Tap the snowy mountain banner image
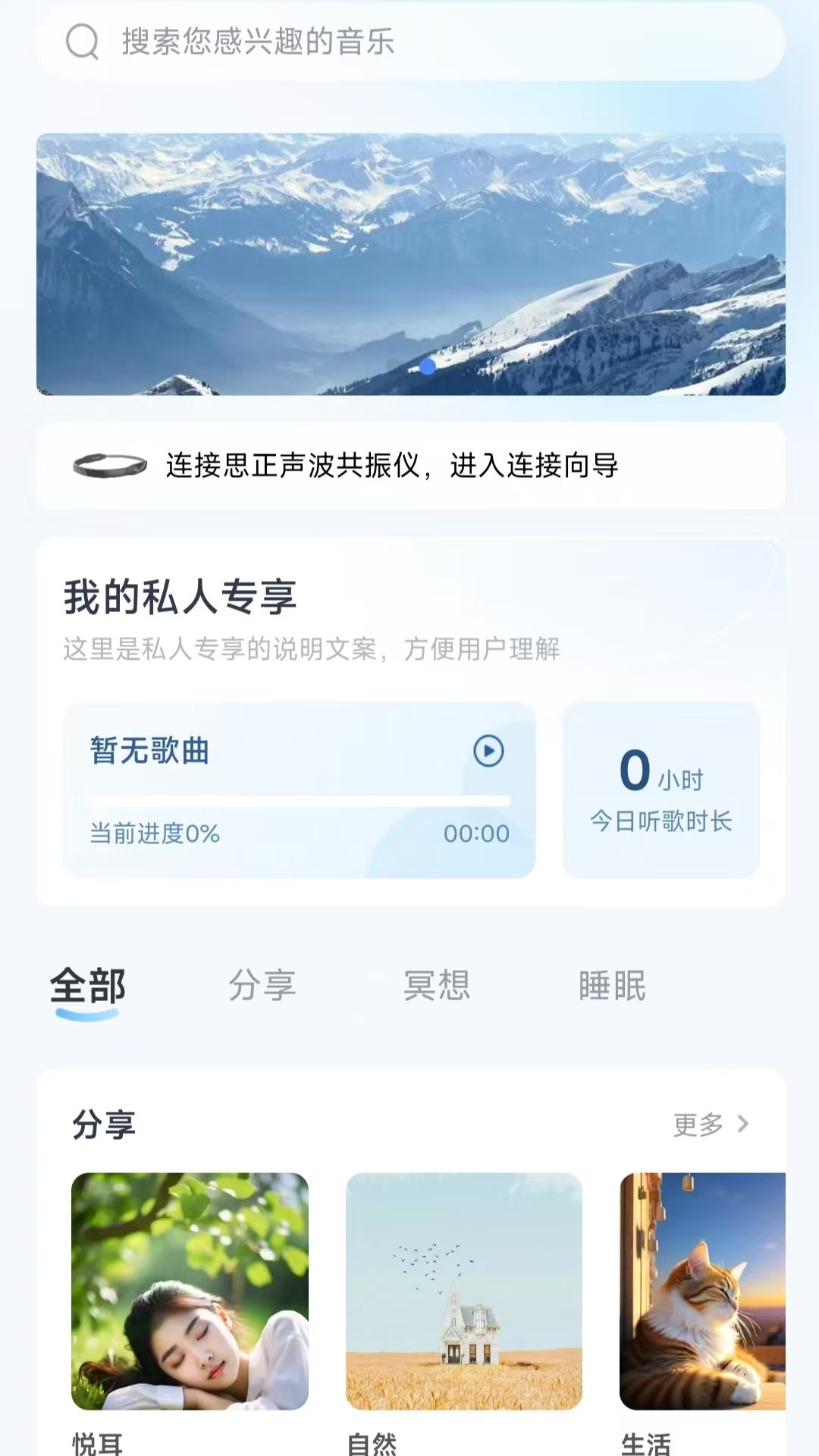The width and height of the screenshot is (819, 1456). point(409,265)
